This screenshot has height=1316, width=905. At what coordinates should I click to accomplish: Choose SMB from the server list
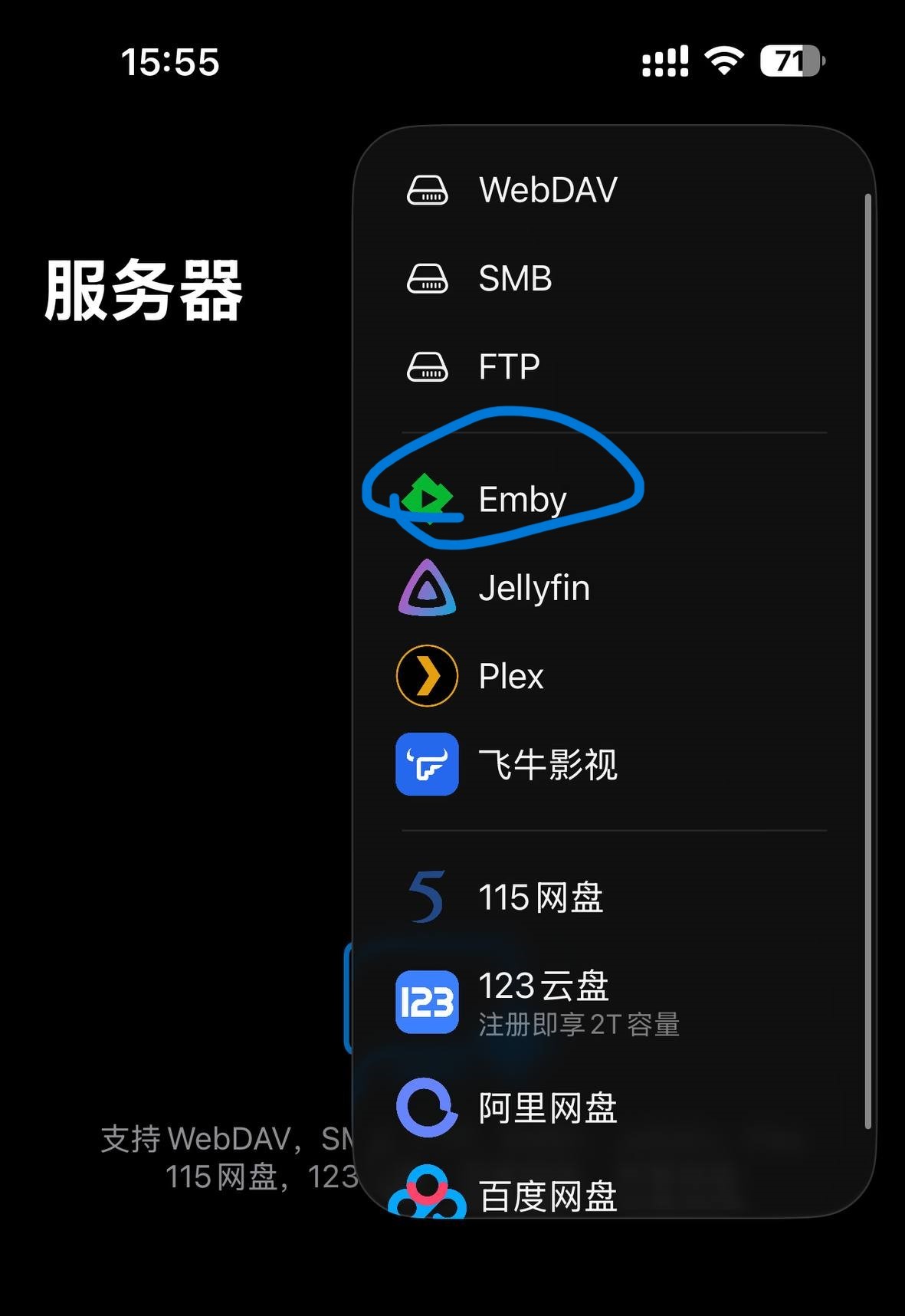click(x=515, y=278)
